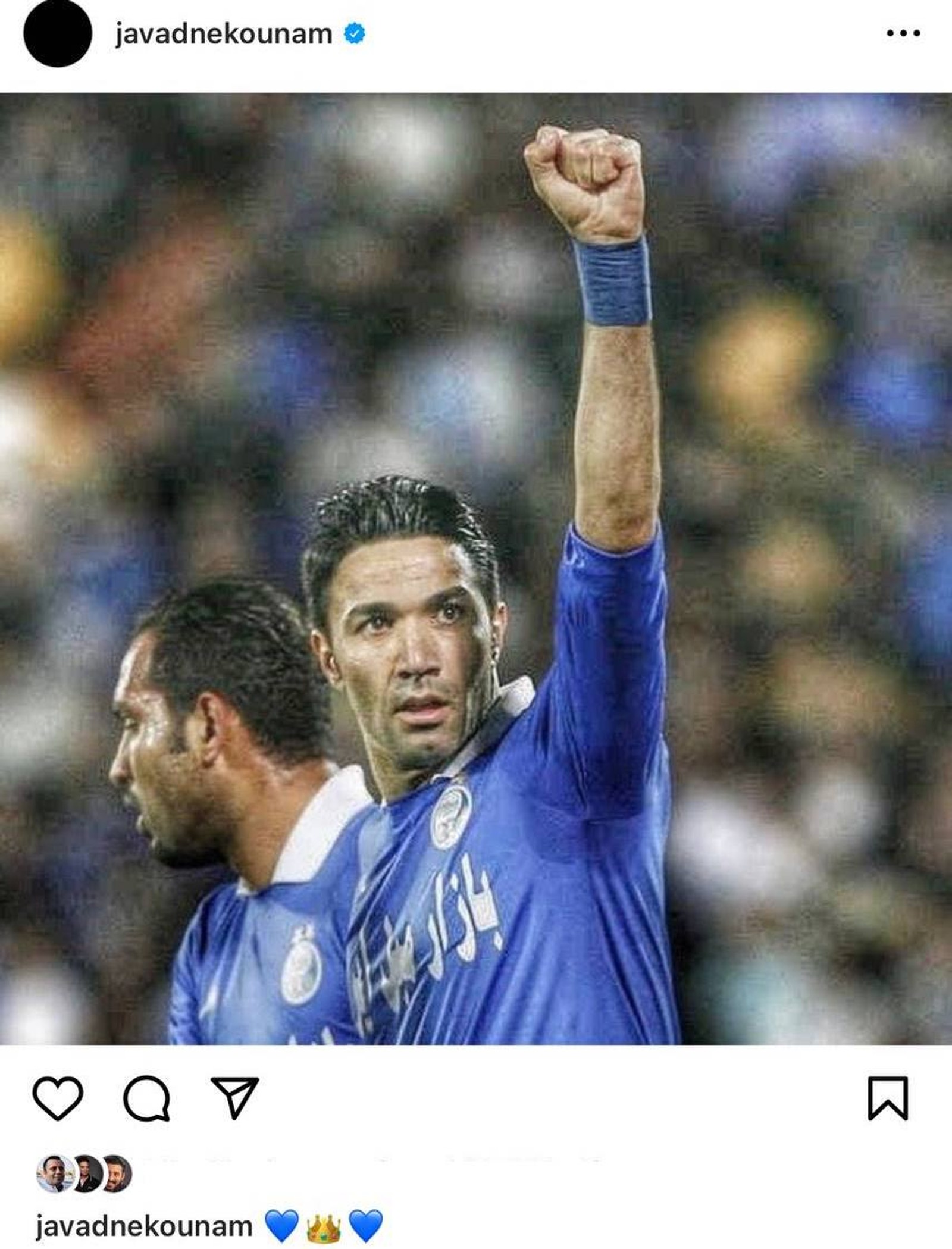952x1249 pixels.
Task: Open the javadnekounam profile picture
Action: point(58,34)
